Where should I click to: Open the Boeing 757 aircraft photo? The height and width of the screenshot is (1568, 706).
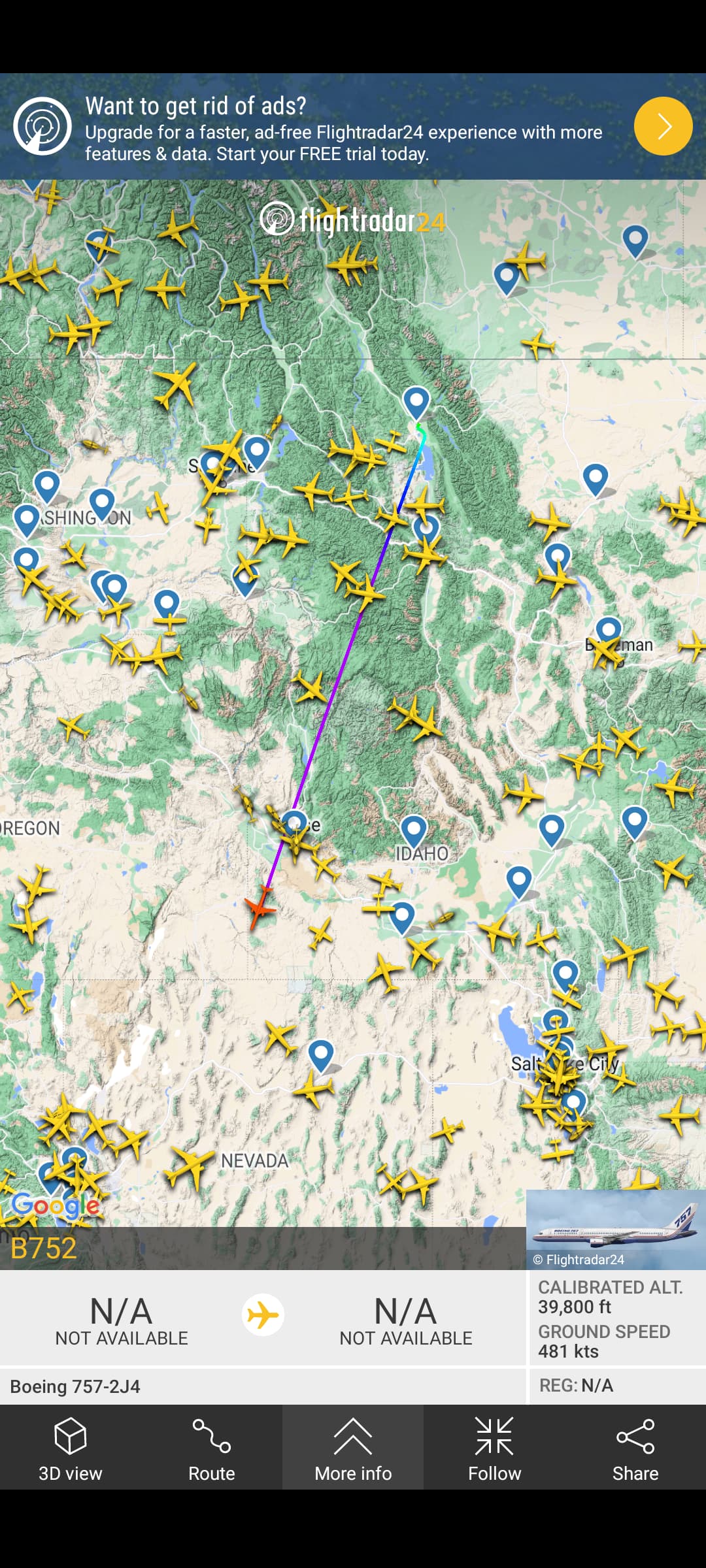tap(616, 1230)
